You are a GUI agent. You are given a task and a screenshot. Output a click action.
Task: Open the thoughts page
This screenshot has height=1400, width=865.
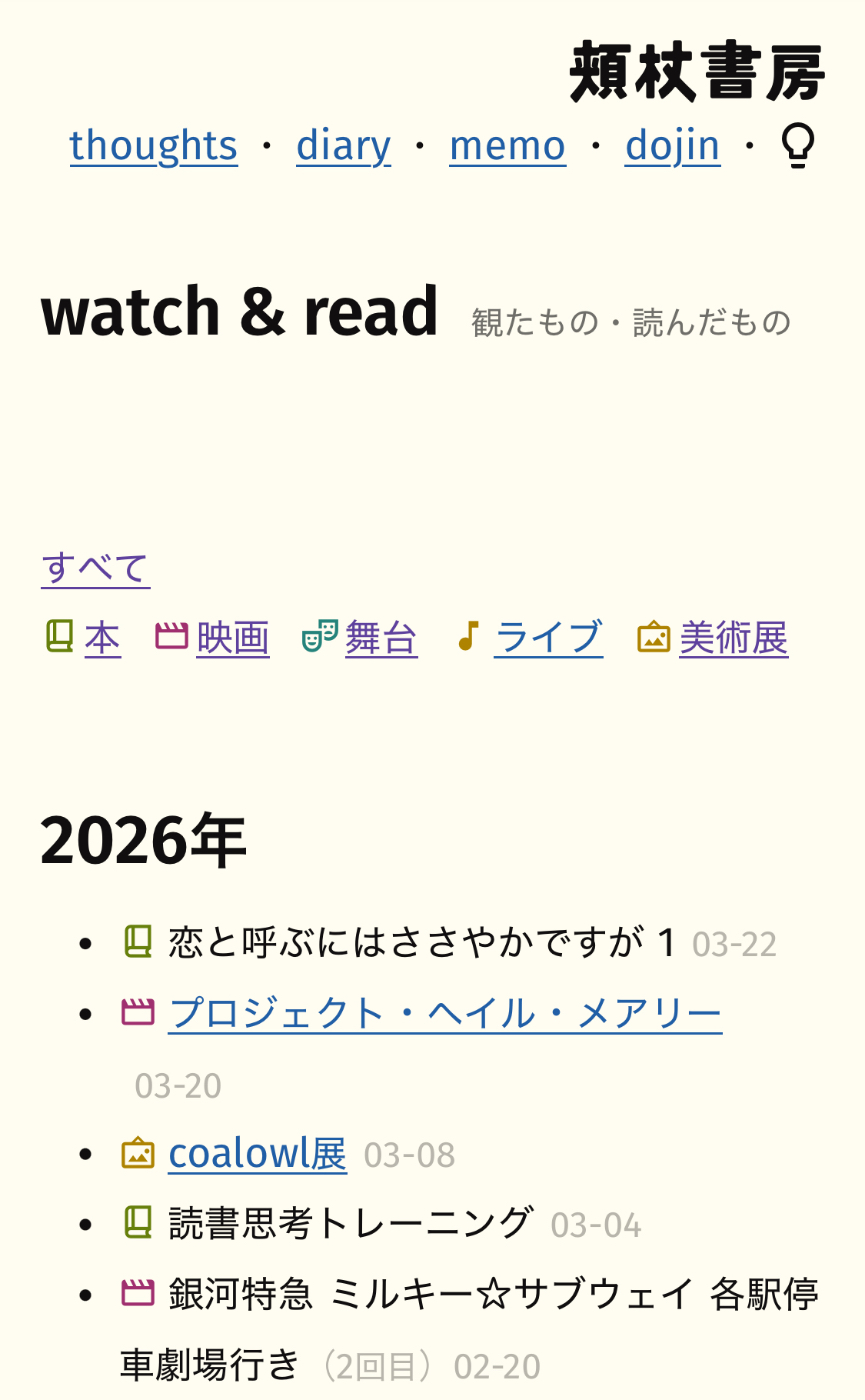(154, 146)
